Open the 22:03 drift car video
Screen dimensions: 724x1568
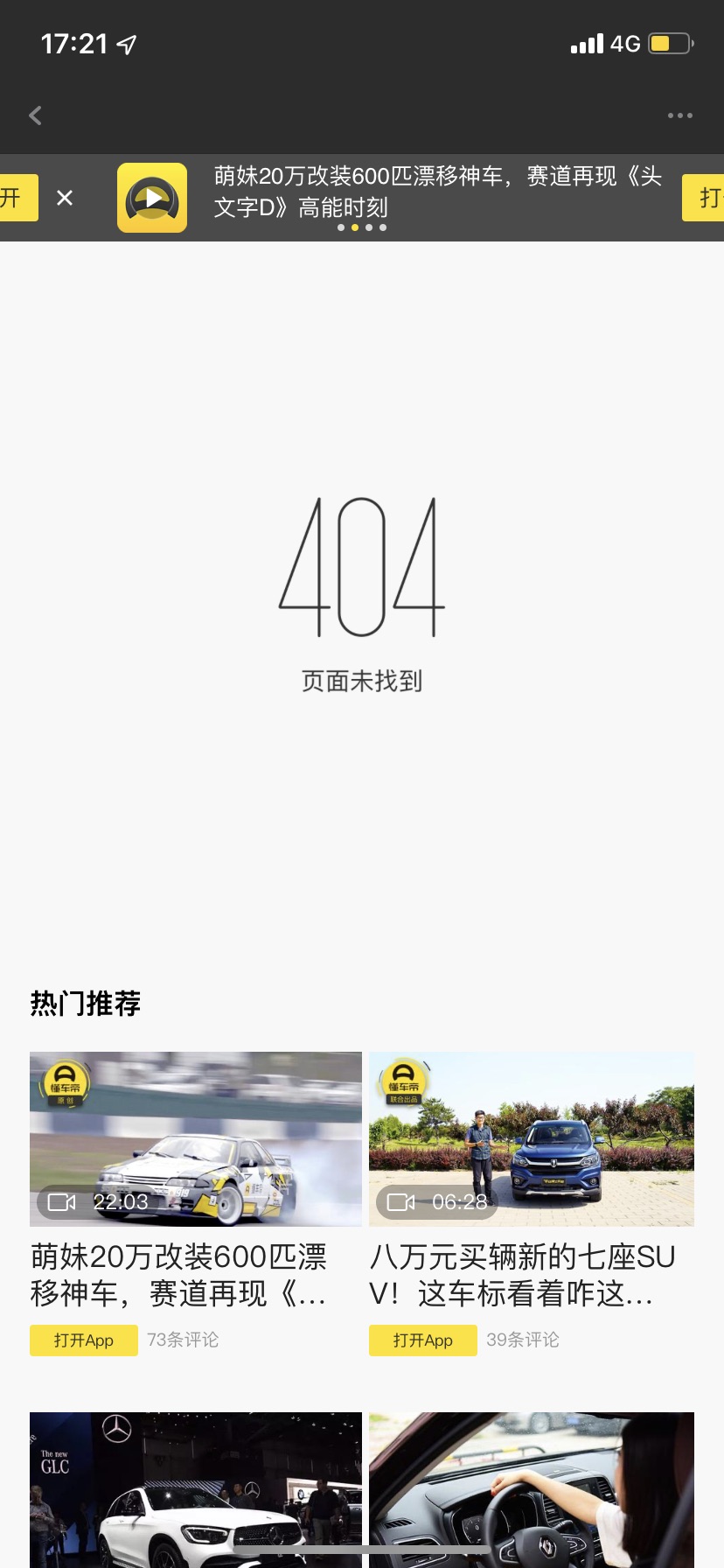[196, 1138]
